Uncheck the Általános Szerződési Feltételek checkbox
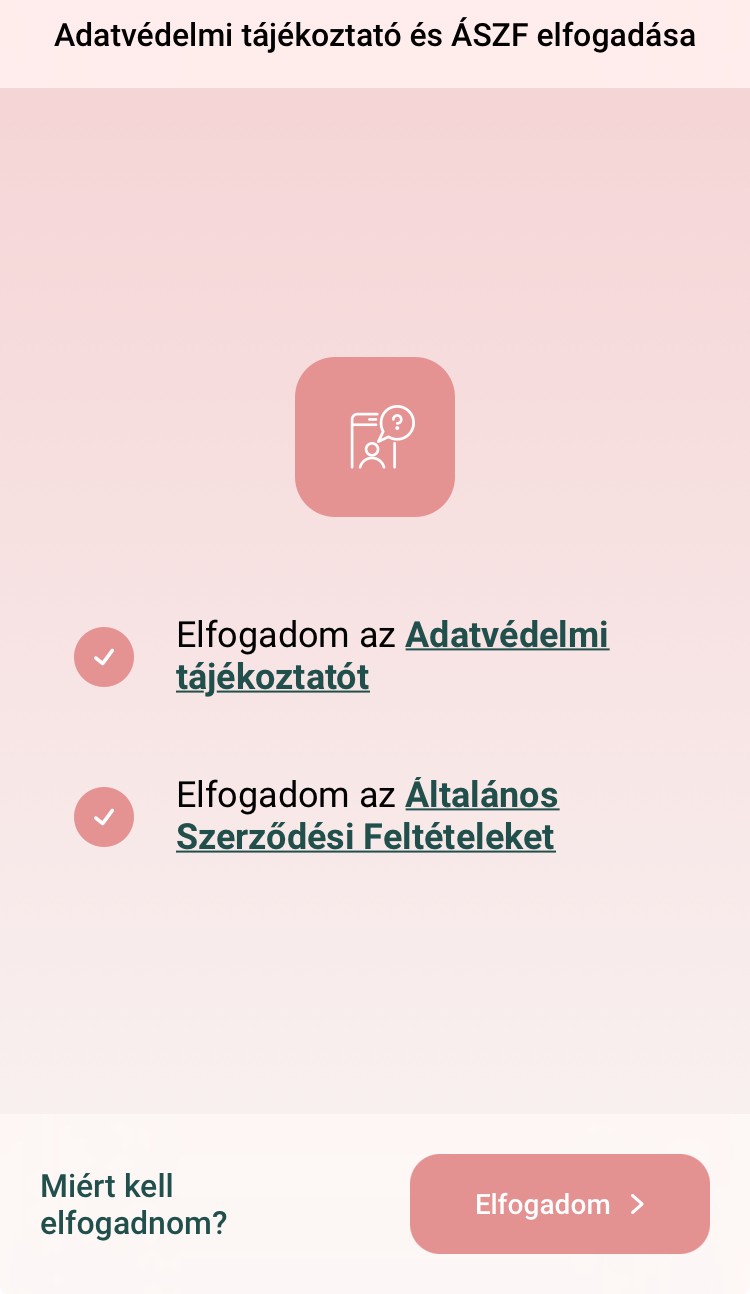 [x=104, y=817]
